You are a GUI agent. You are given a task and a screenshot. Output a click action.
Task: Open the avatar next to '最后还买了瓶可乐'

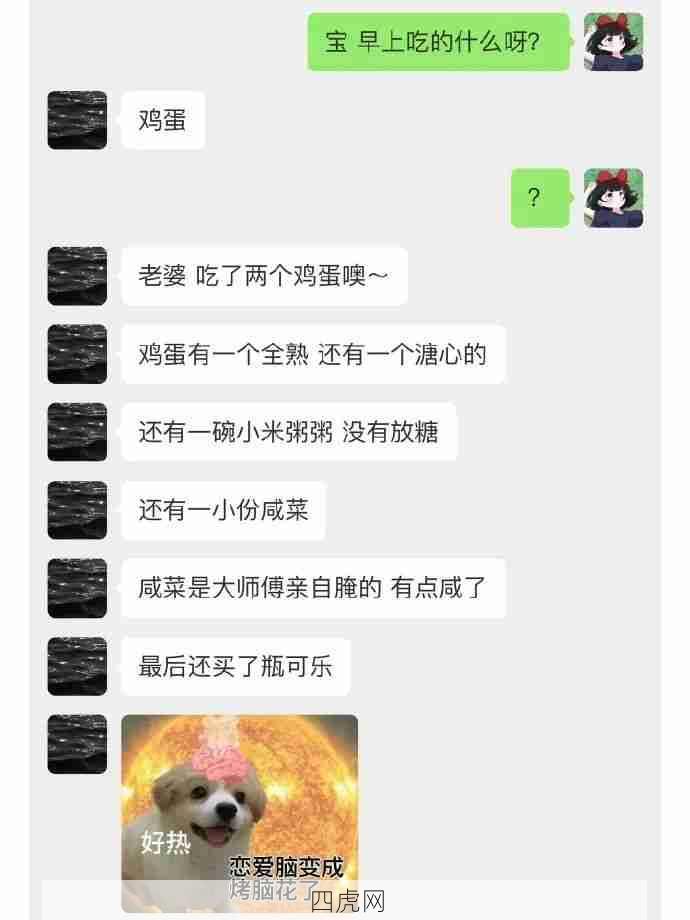(x=77, y=667)
